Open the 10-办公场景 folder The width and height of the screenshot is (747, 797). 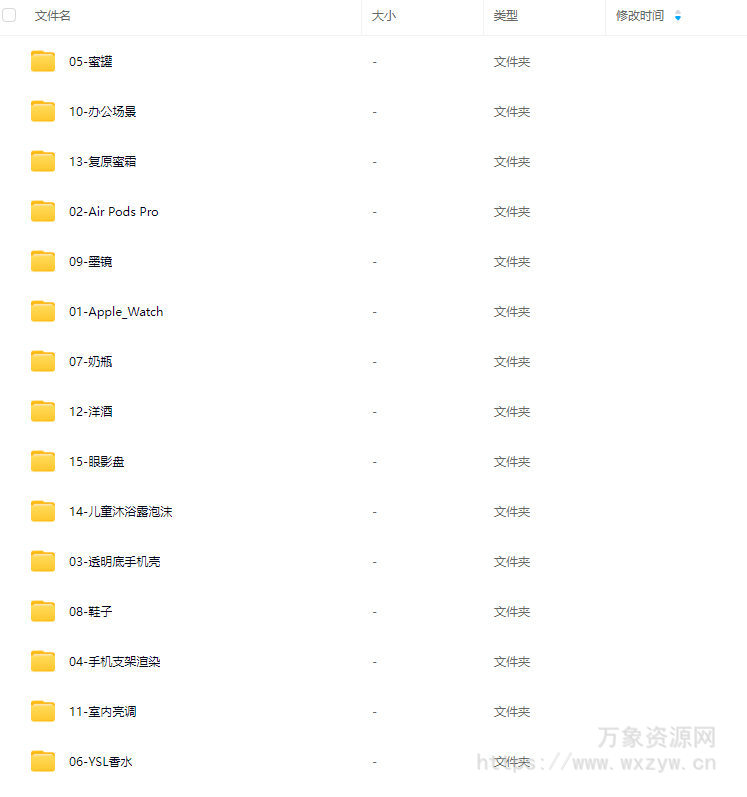point(102,112)
